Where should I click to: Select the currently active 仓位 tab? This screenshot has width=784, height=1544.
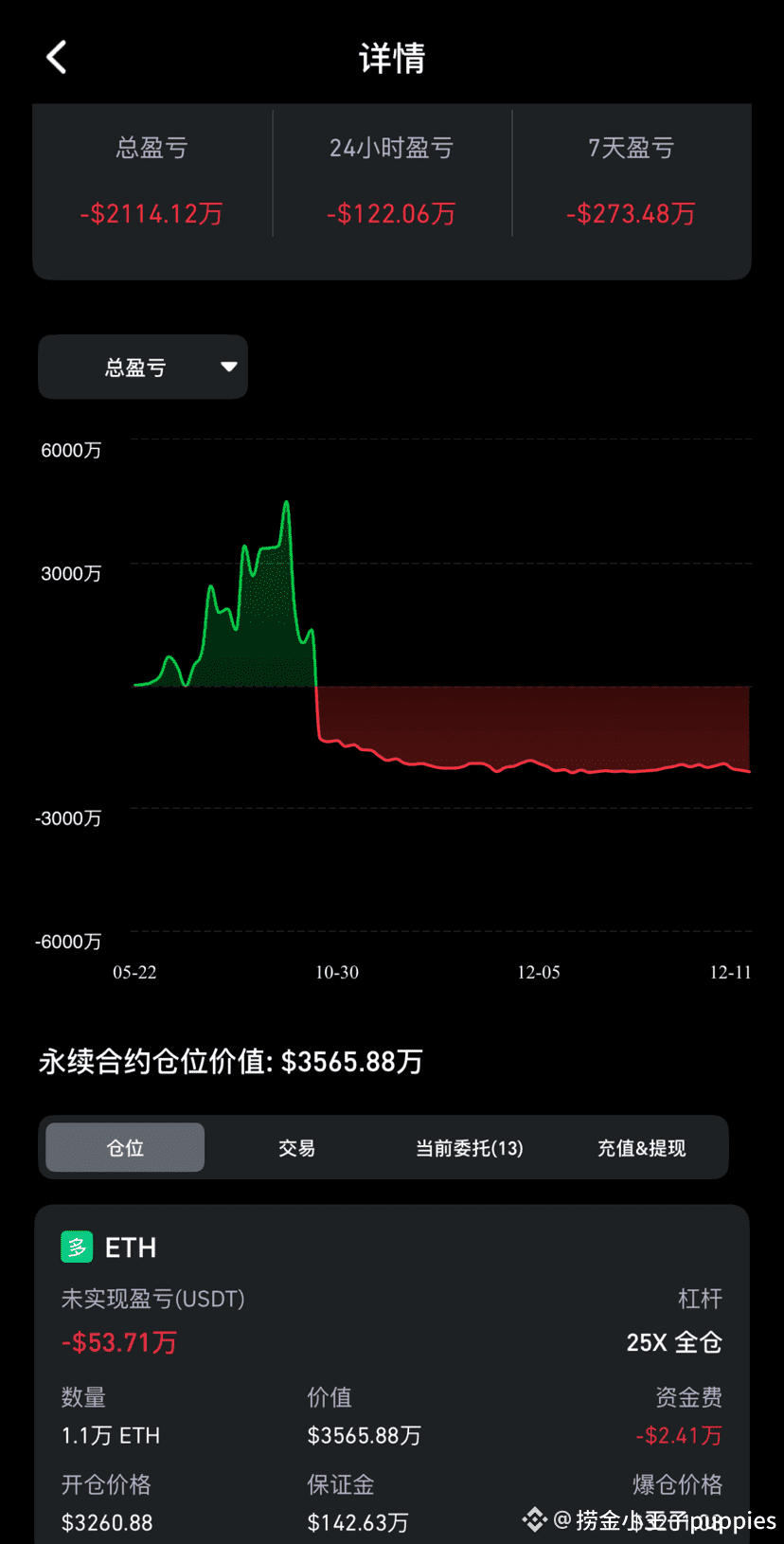124,1147
